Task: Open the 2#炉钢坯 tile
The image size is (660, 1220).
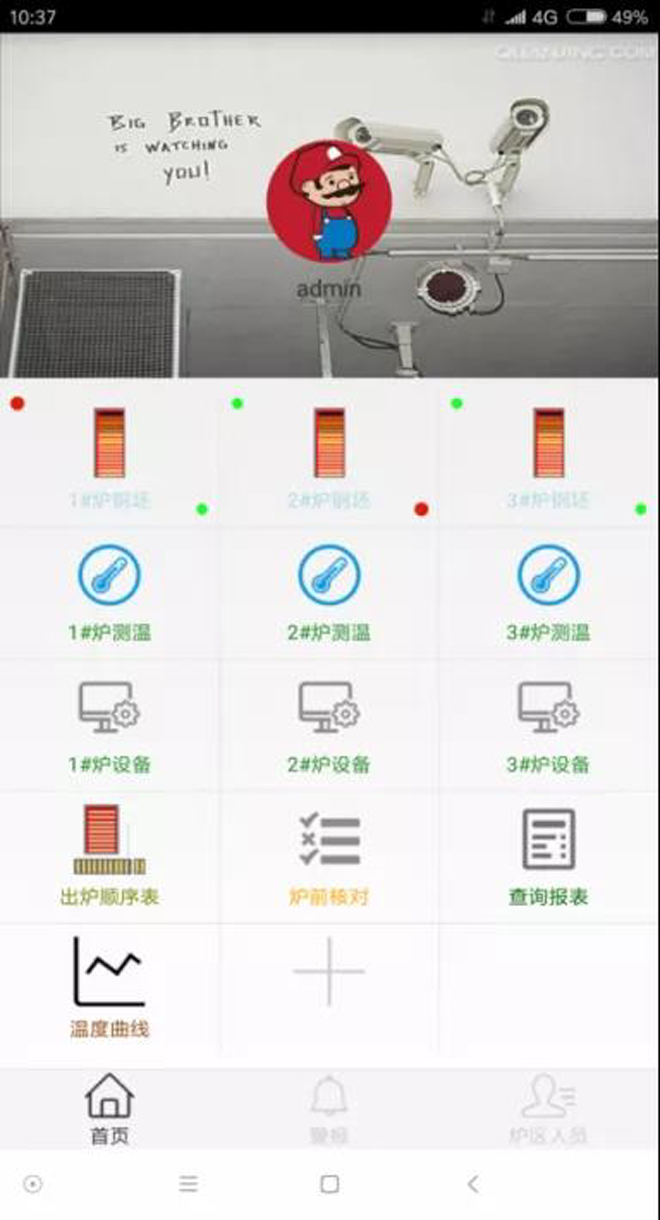Action: 329,455
